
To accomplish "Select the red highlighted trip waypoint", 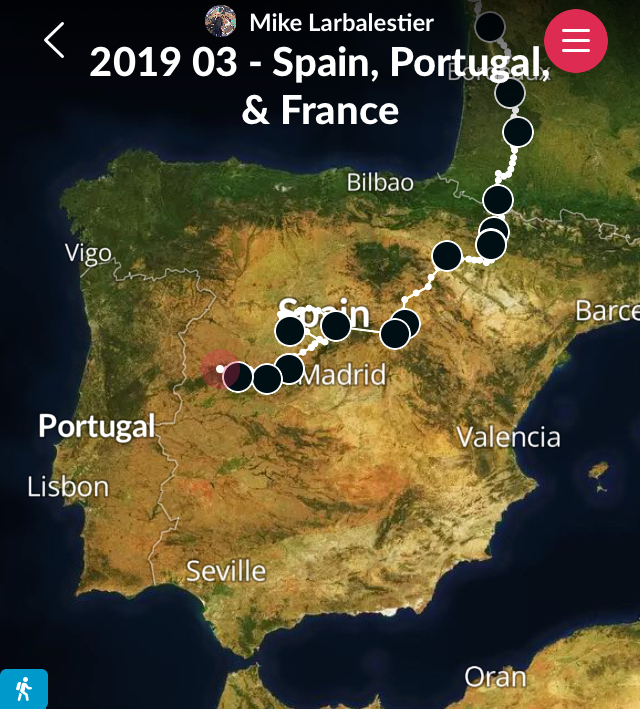I will click(x=217, y=368).
